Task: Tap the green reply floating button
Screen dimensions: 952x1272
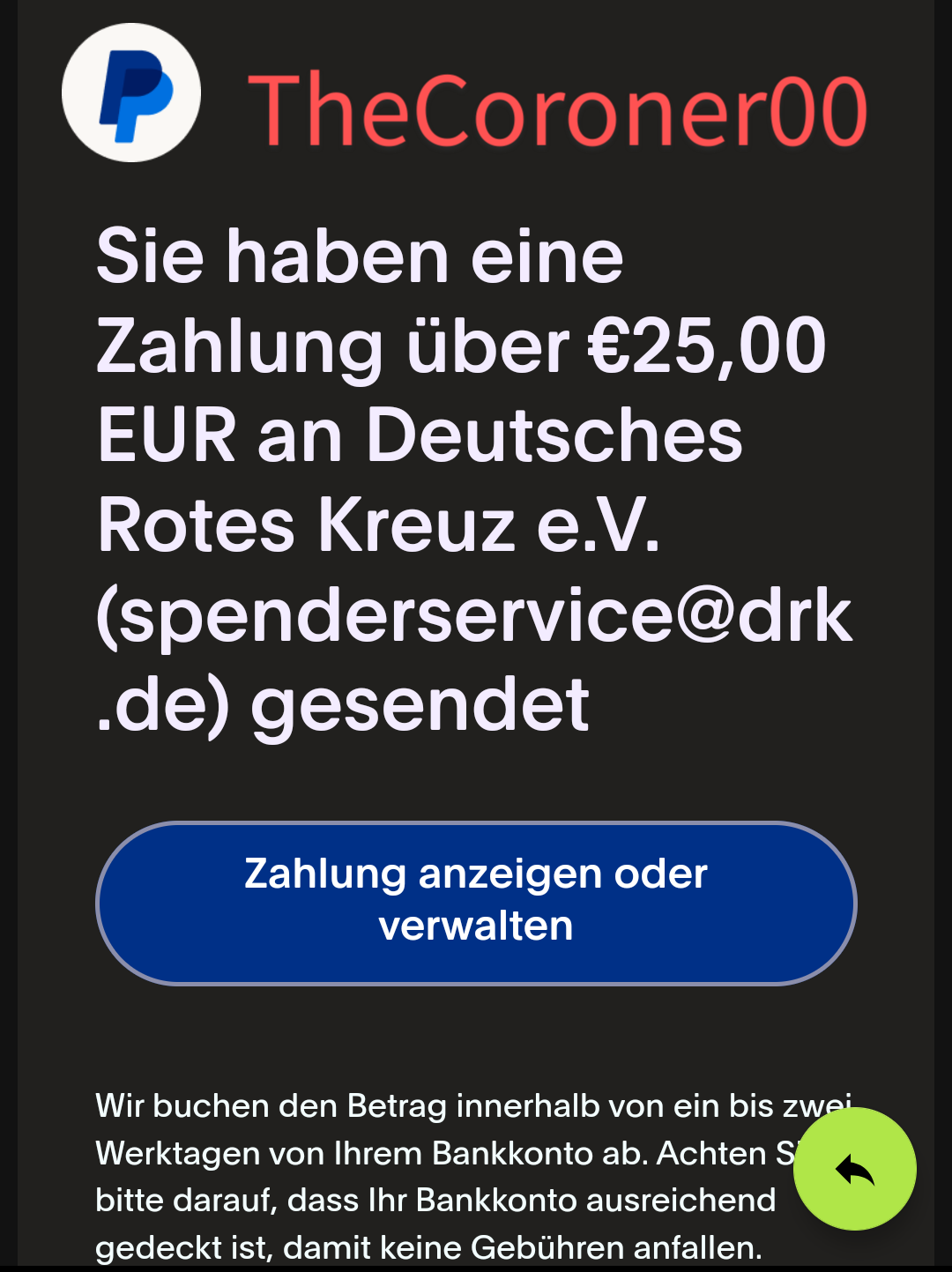Action: tap(854, 1169)
